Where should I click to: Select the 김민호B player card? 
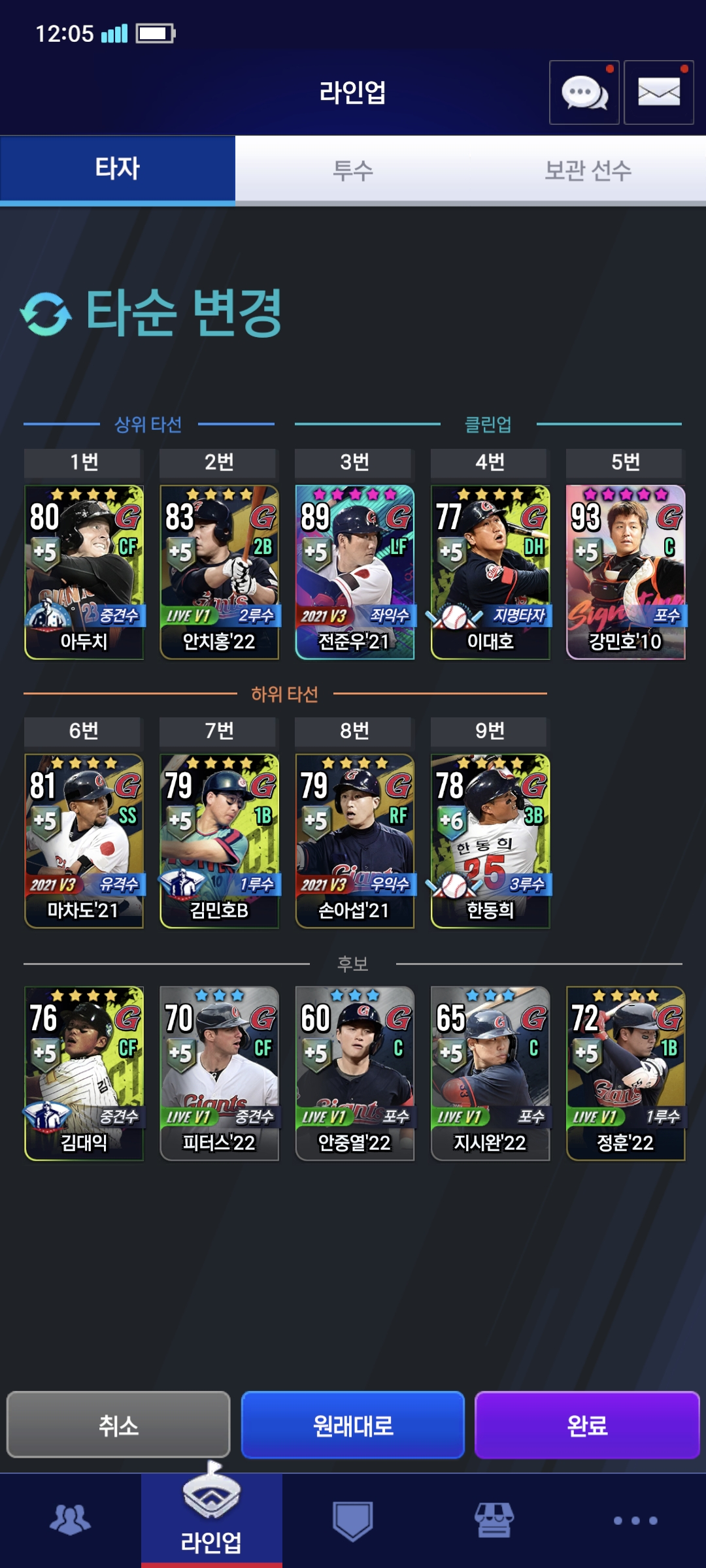[220, 841]
